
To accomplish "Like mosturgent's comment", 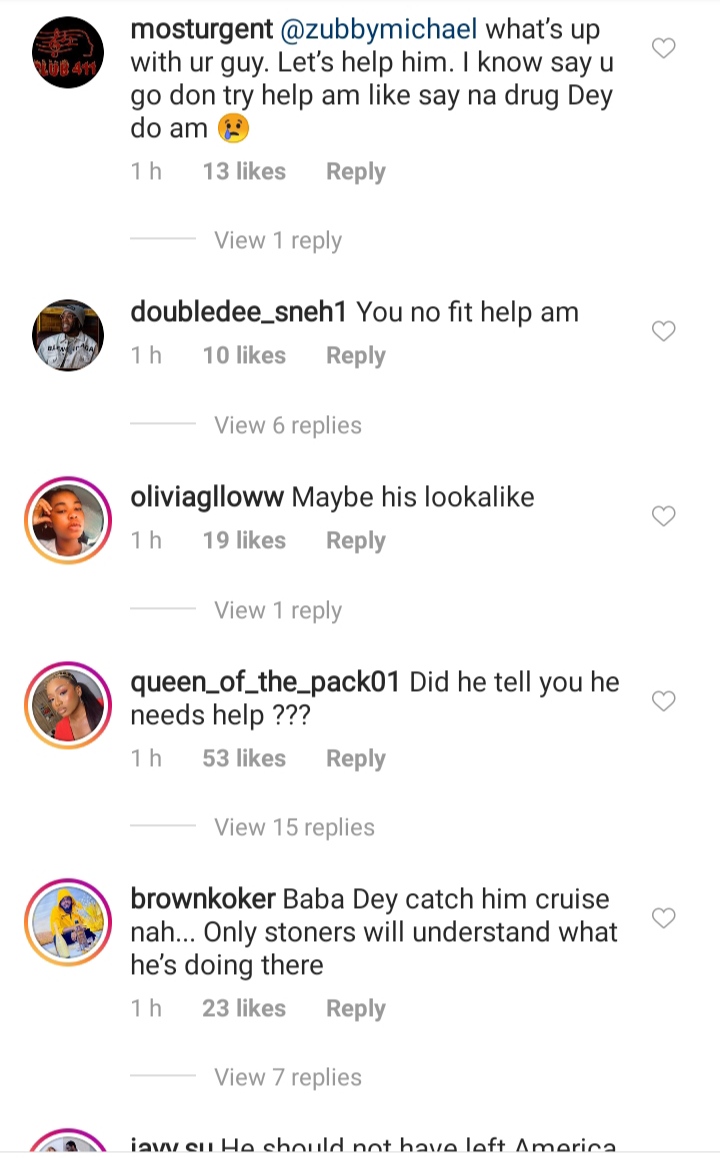I will [x=664, y=47].
